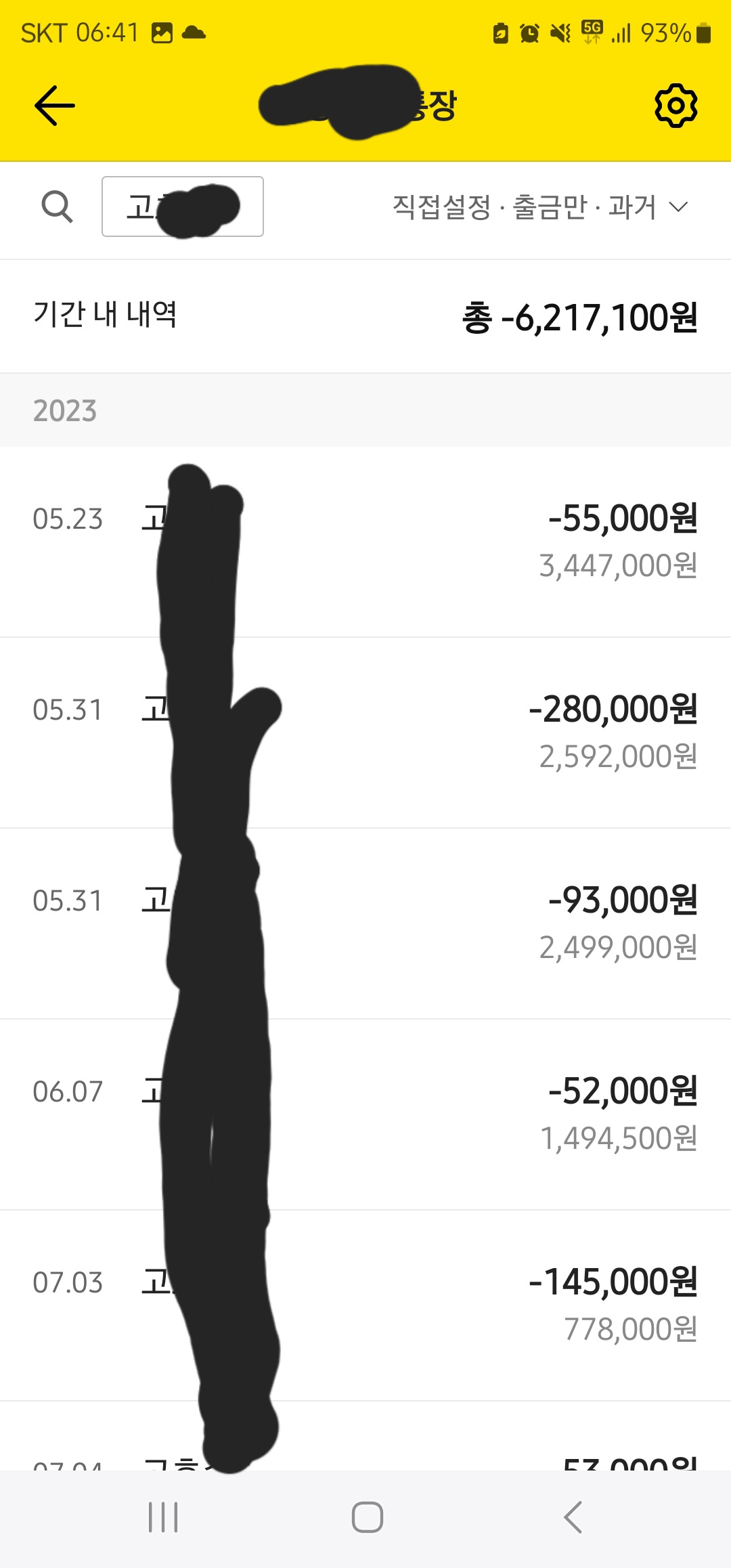This screenshot has width=731, height=1568.
Task: Tap the system home button
Action: (x=367, y=1517)
